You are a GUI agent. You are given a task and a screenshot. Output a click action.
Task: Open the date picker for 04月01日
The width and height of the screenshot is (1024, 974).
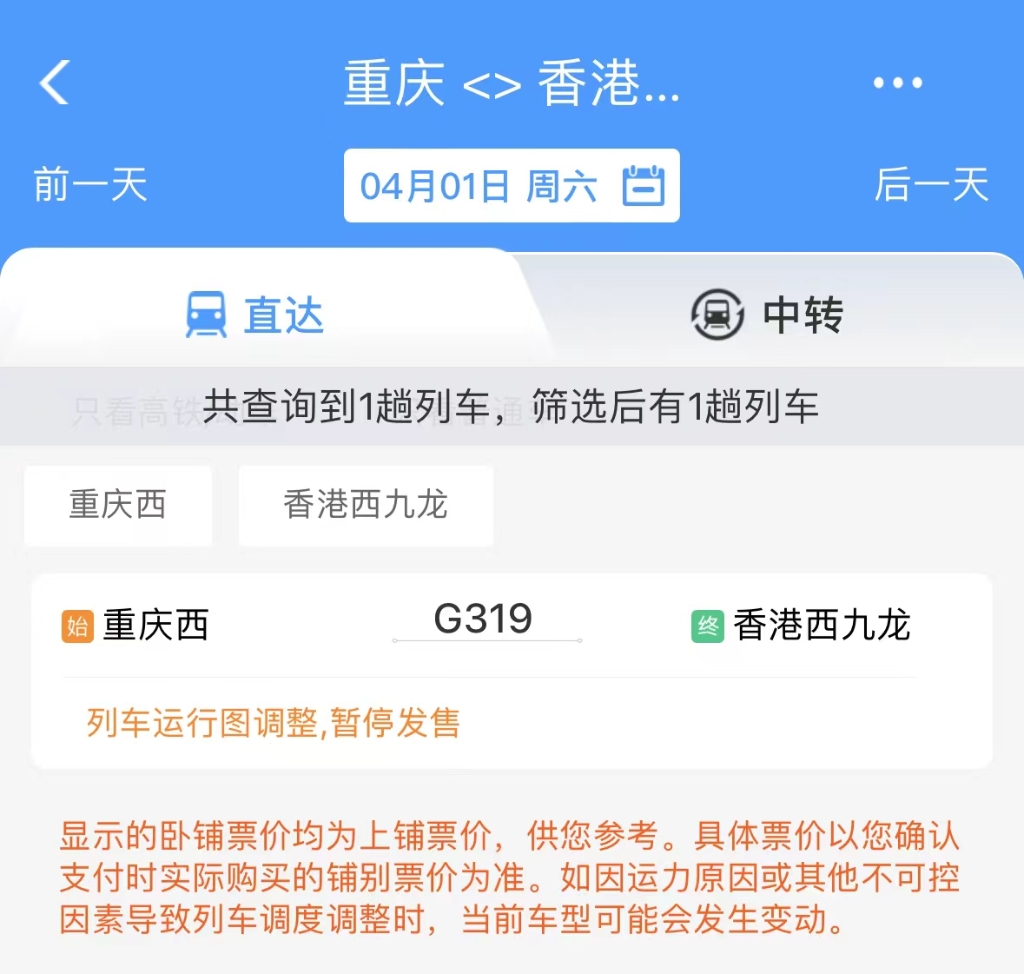tap(511, 186)
